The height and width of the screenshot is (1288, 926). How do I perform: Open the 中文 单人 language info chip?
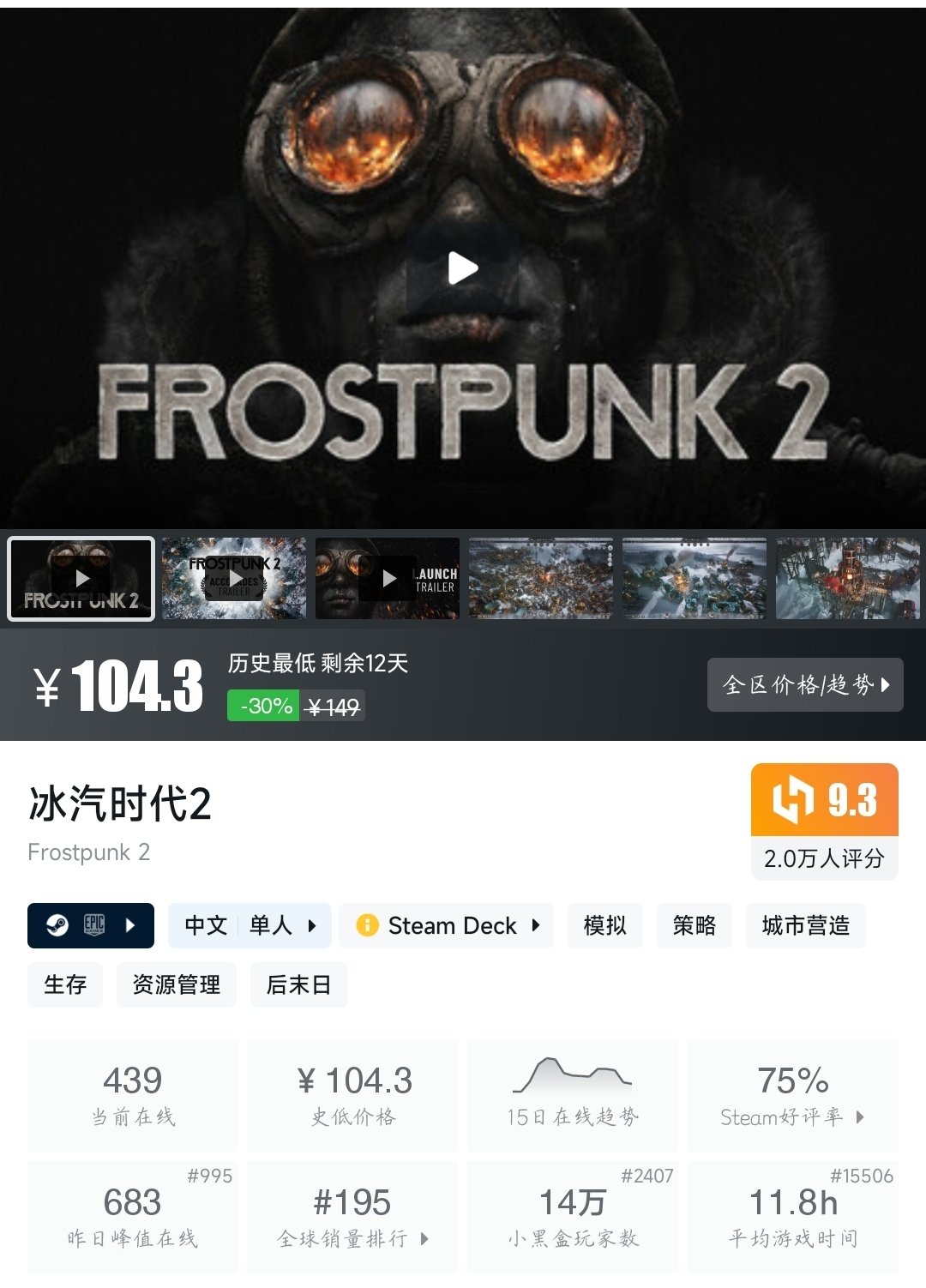tap(250, 925)
